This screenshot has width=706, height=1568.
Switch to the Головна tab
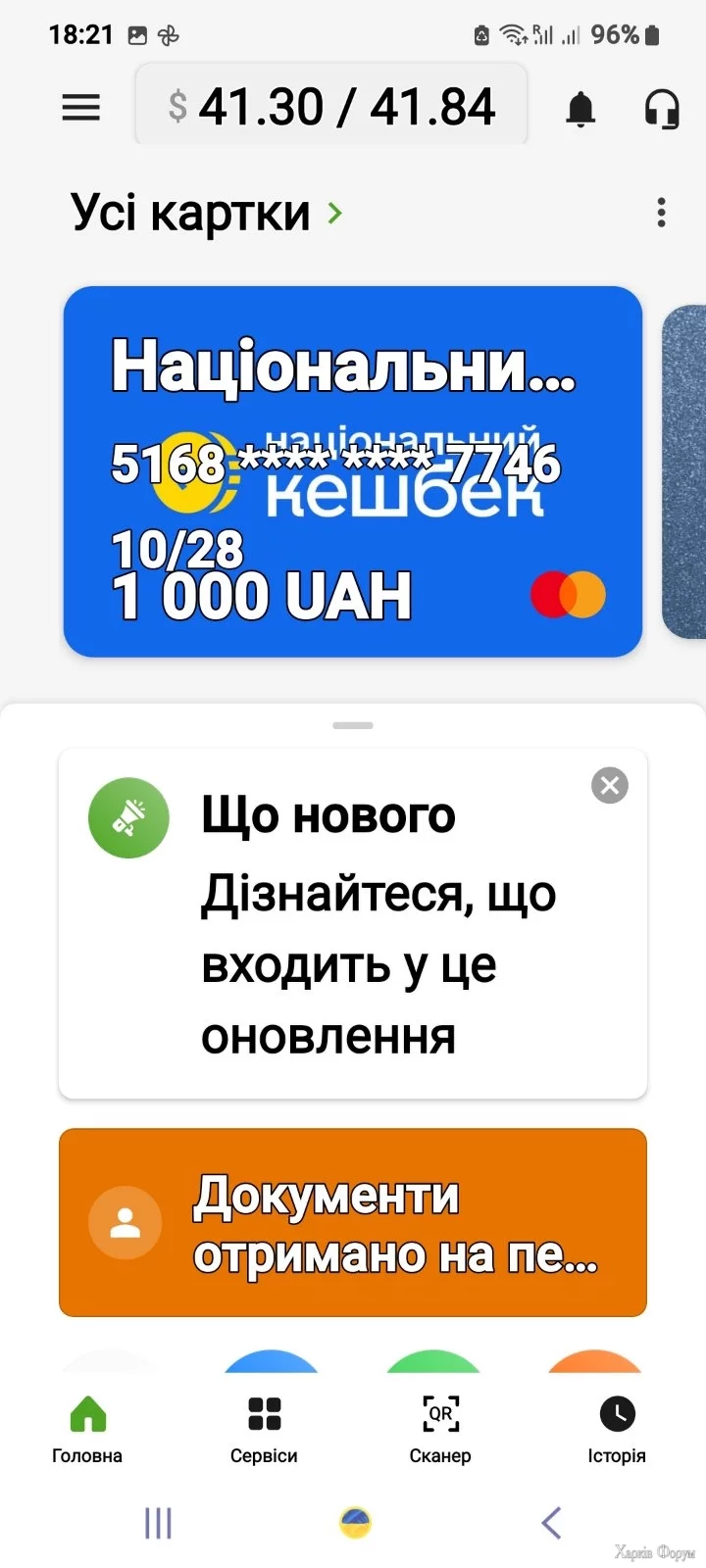(x=87, y=1429)
